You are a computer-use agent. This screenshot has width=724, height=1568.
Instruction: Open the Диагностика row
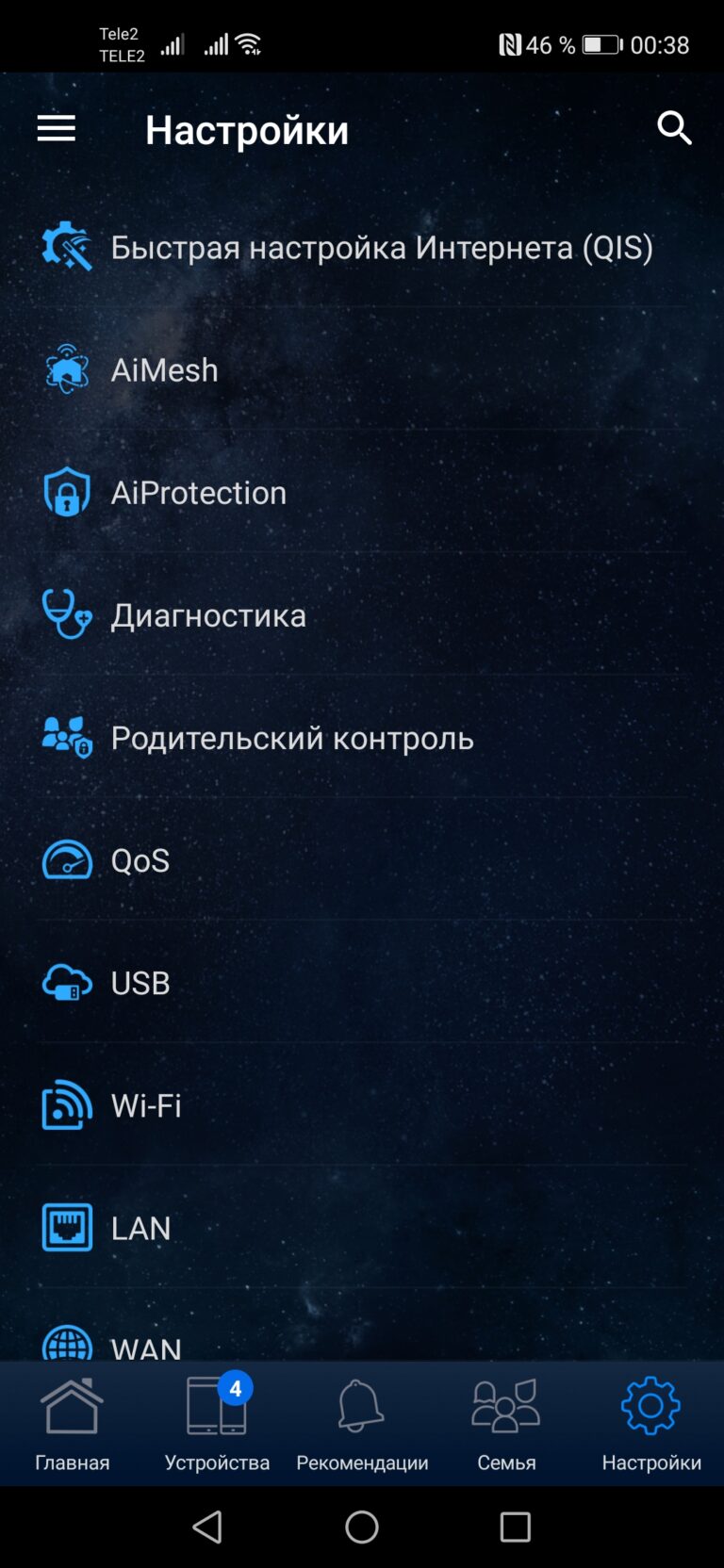pyautogui.click(x=362, y=614)
